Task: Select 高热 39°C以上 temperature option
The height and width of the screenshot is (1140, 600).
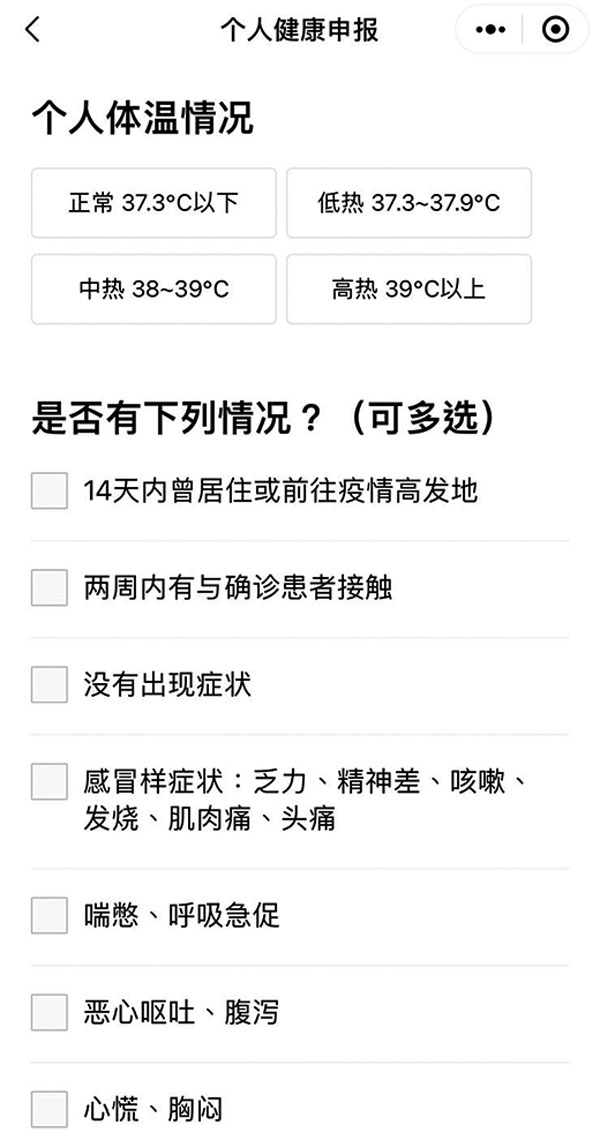Action: pyautogui.click(x=409, y=289)
